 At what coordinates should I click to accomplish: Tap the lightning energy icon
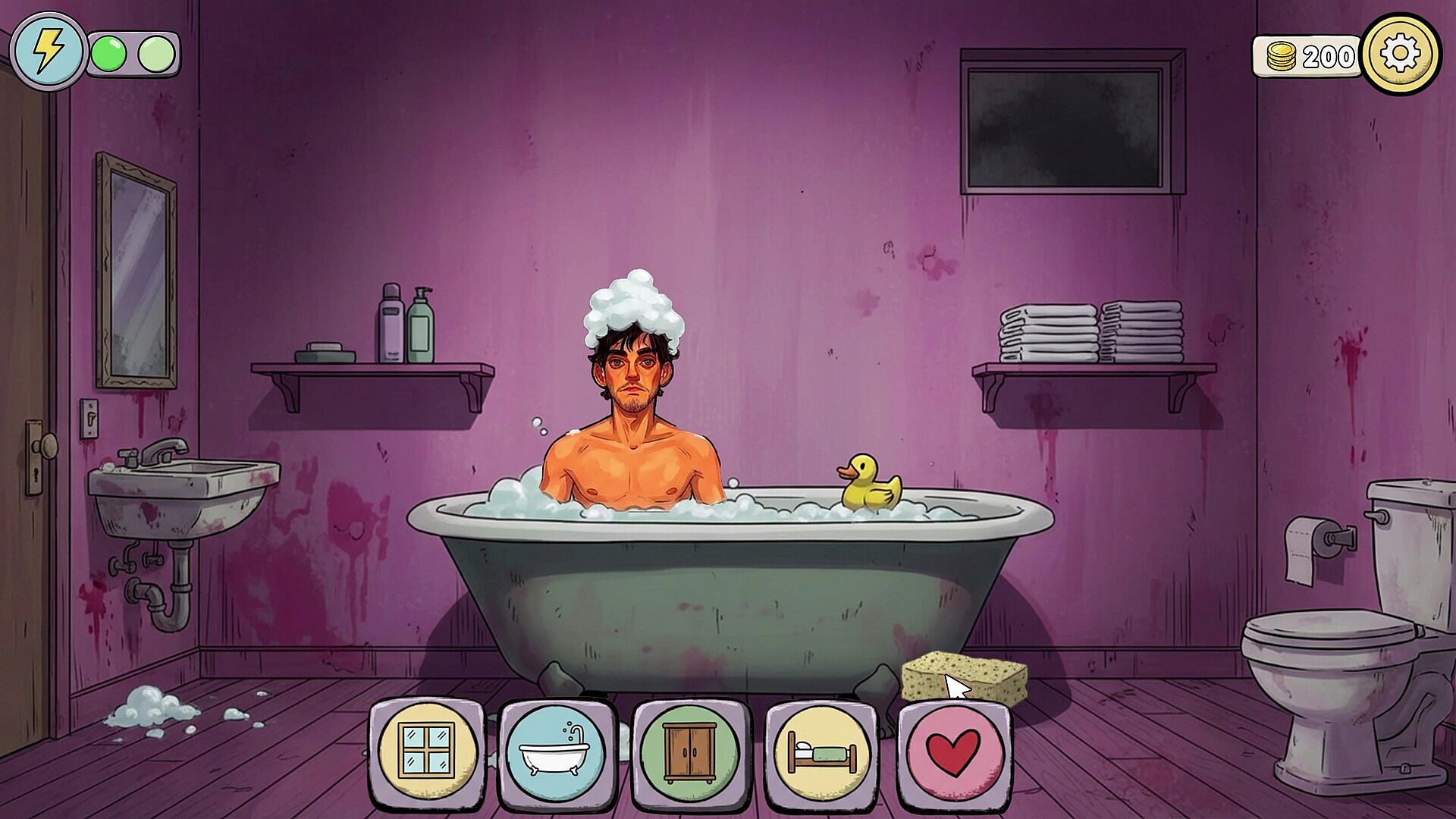[x=49, y=52]
